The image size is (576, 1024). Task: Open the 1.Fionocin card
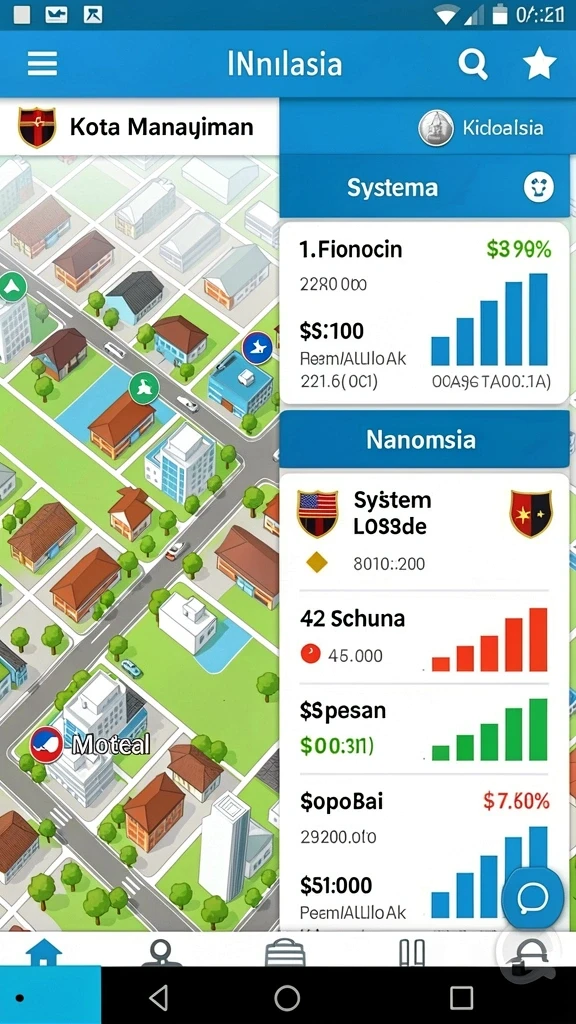point(424,313)
